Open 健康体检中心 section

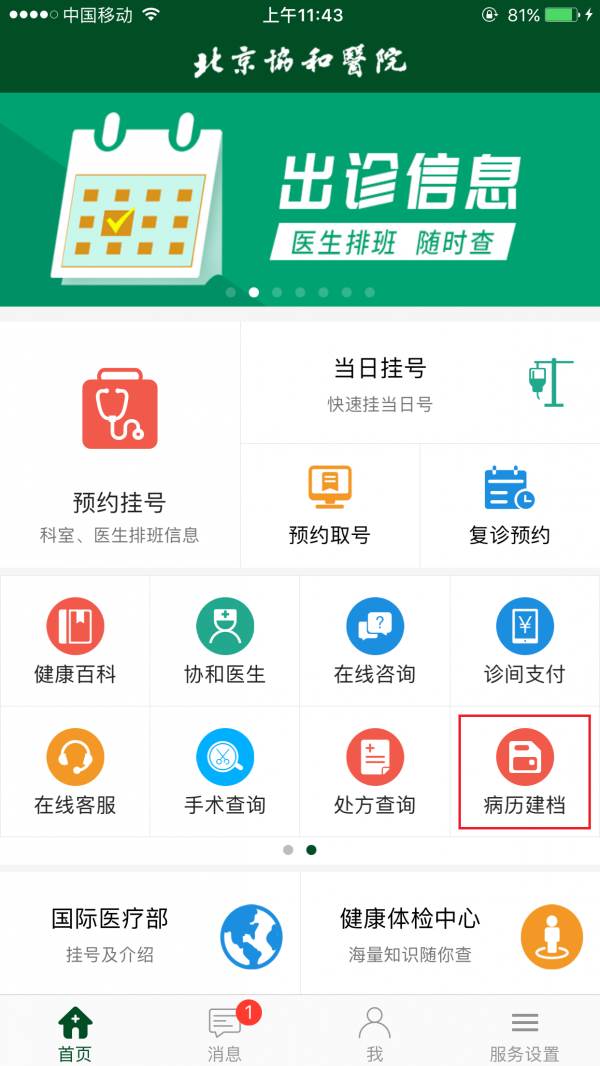coord(450,933)
